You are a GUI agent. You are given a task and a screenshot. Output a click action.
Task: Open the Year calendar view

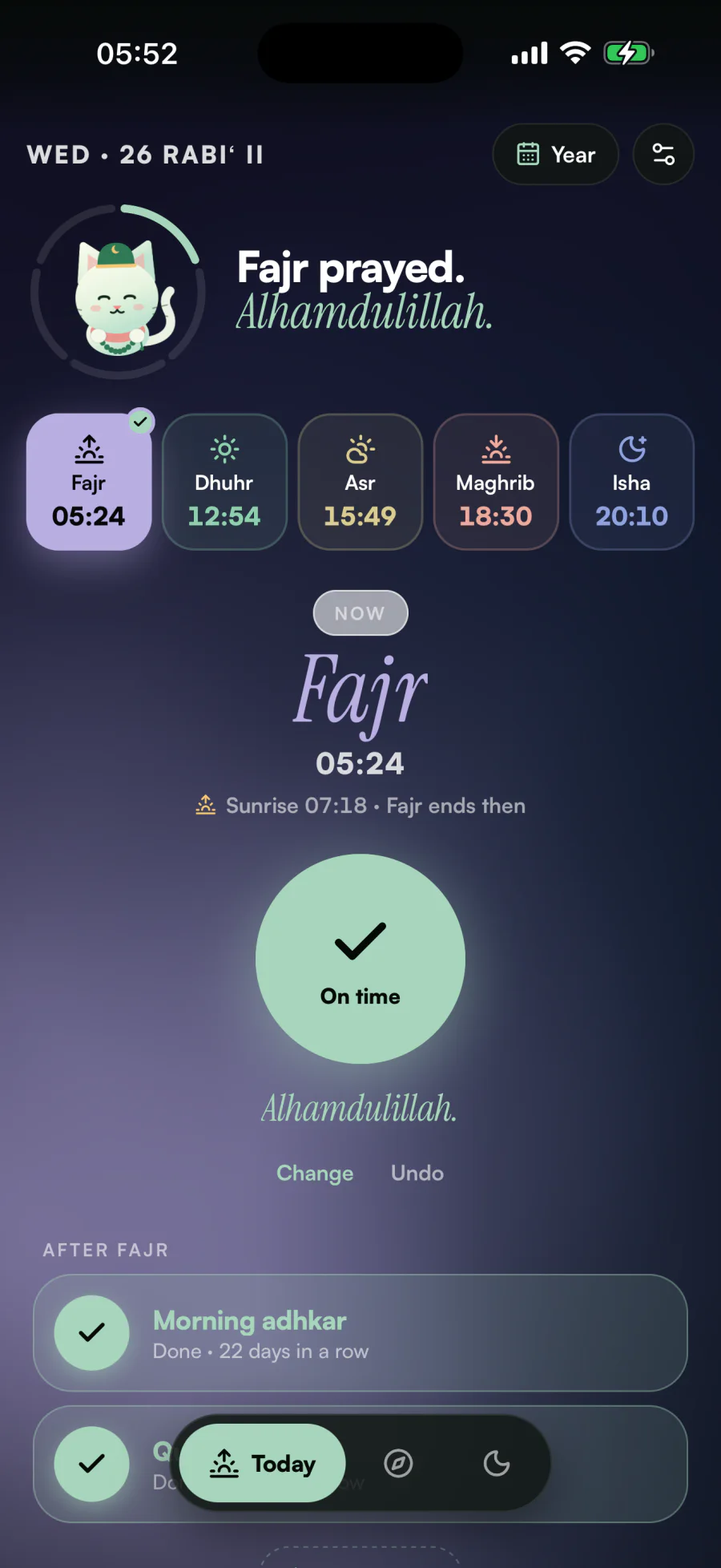[x=555, y=154]
